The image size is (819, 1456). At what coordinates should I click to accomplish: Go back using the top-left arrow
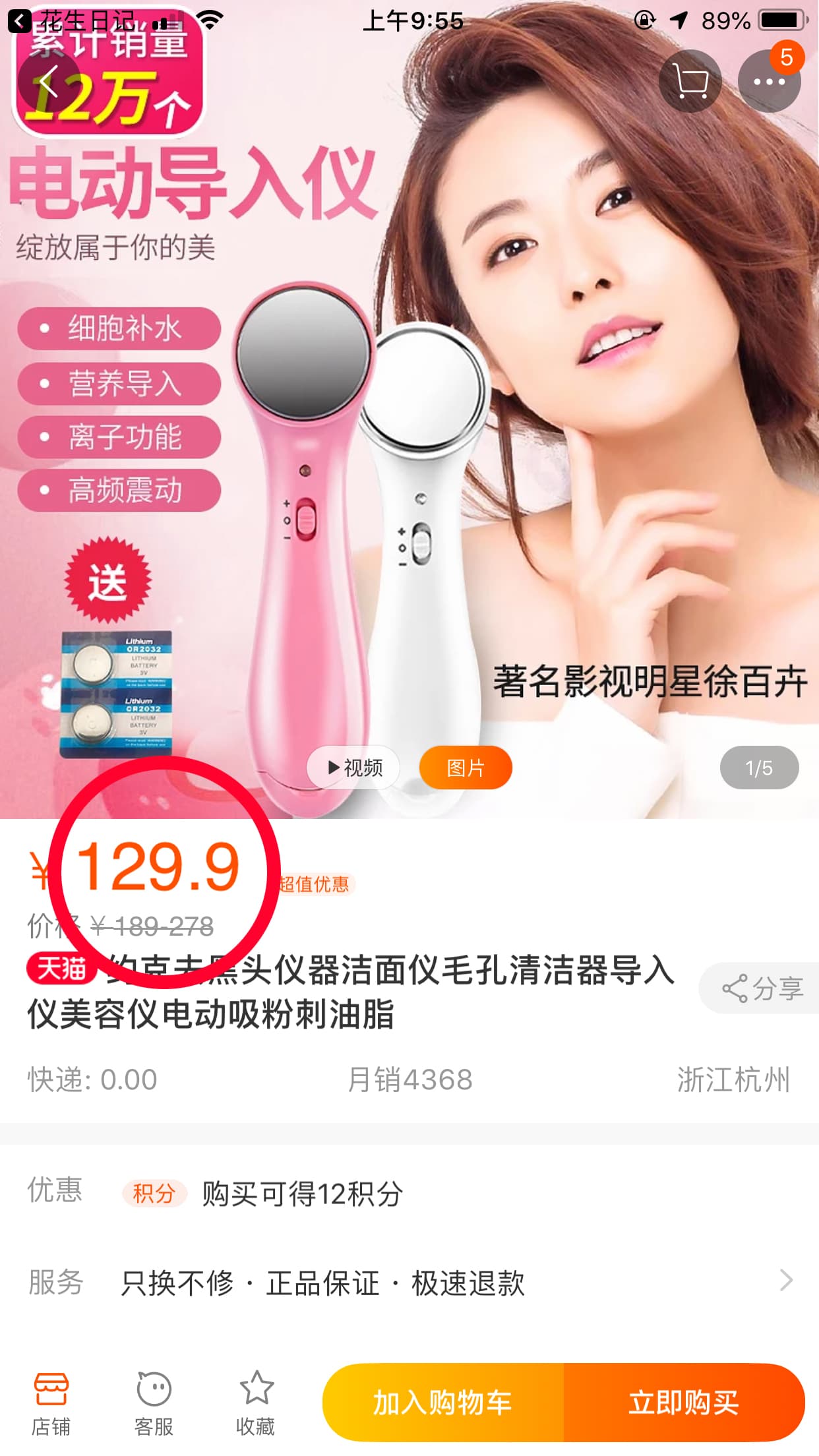(x=48, y=82)
